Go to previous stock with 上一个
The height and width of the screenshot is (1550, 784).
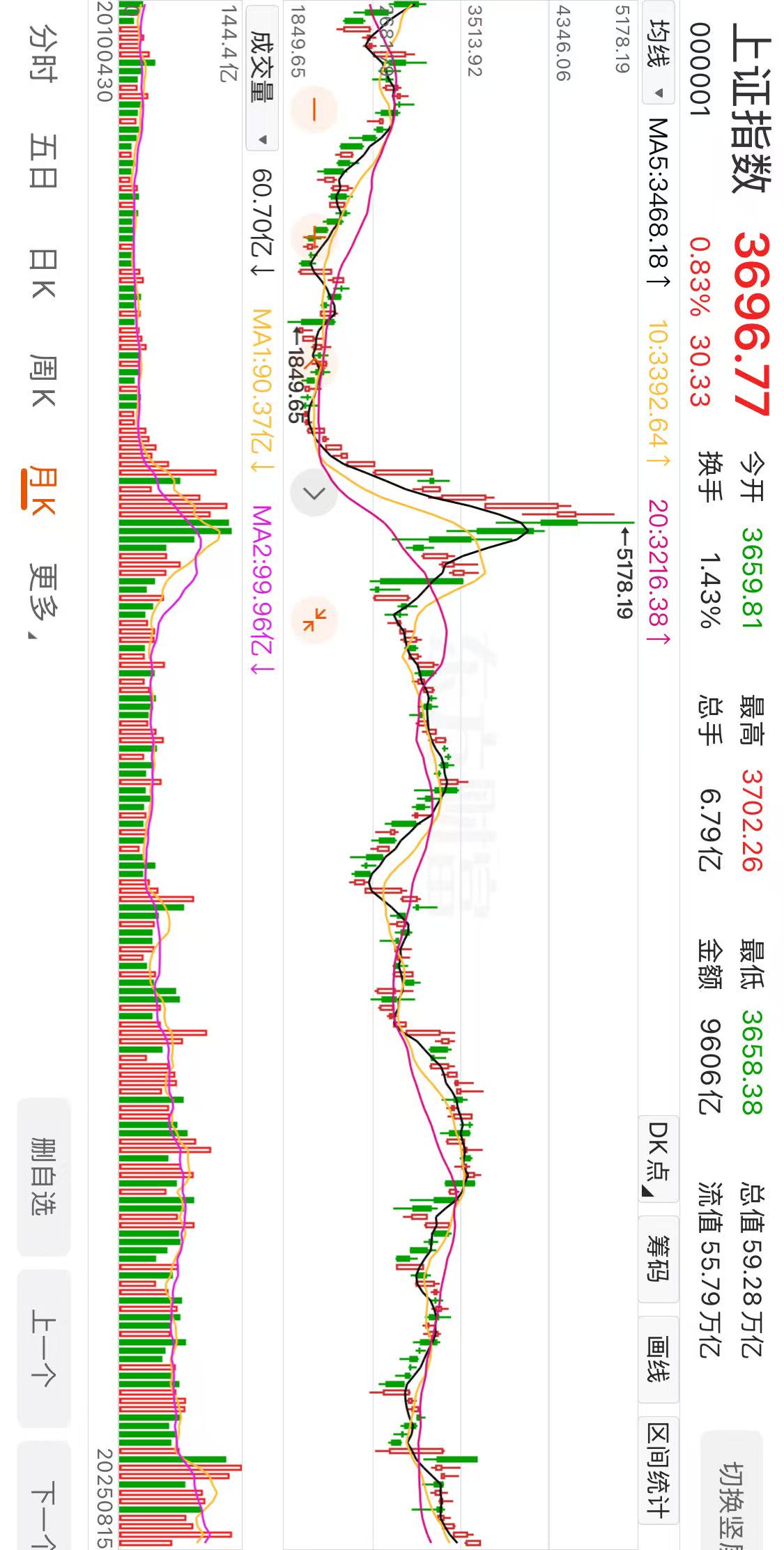44,1349
